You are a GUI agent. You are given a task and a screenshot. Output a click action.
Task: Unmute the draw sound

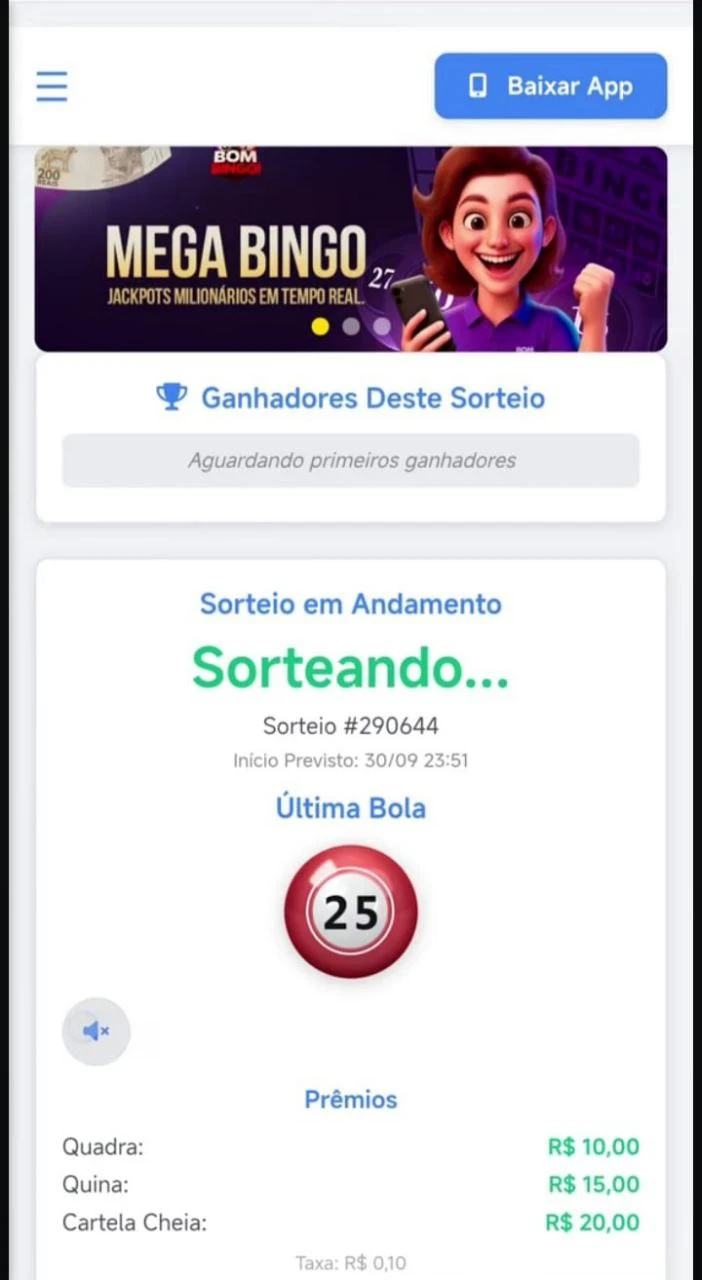click(x=96, y=1031)
